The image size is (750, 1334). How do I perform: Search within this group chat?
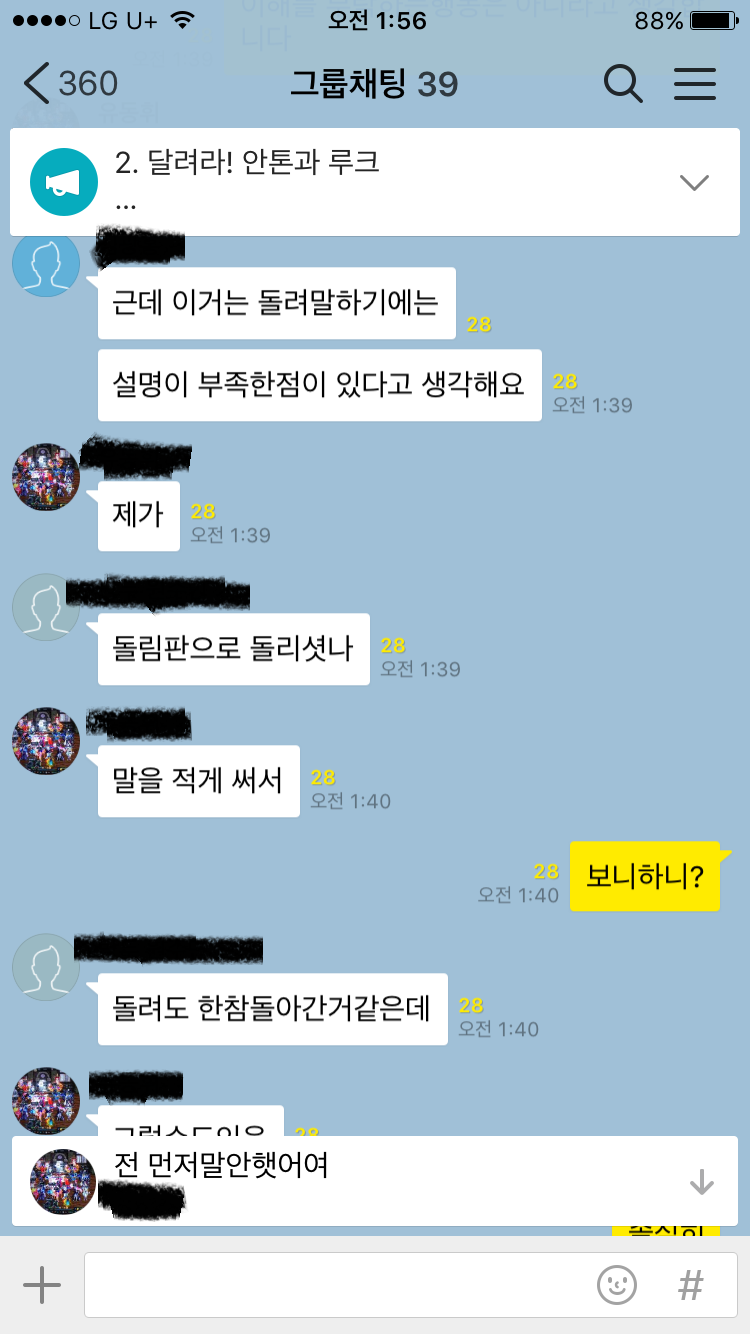(x=623, y=84)
